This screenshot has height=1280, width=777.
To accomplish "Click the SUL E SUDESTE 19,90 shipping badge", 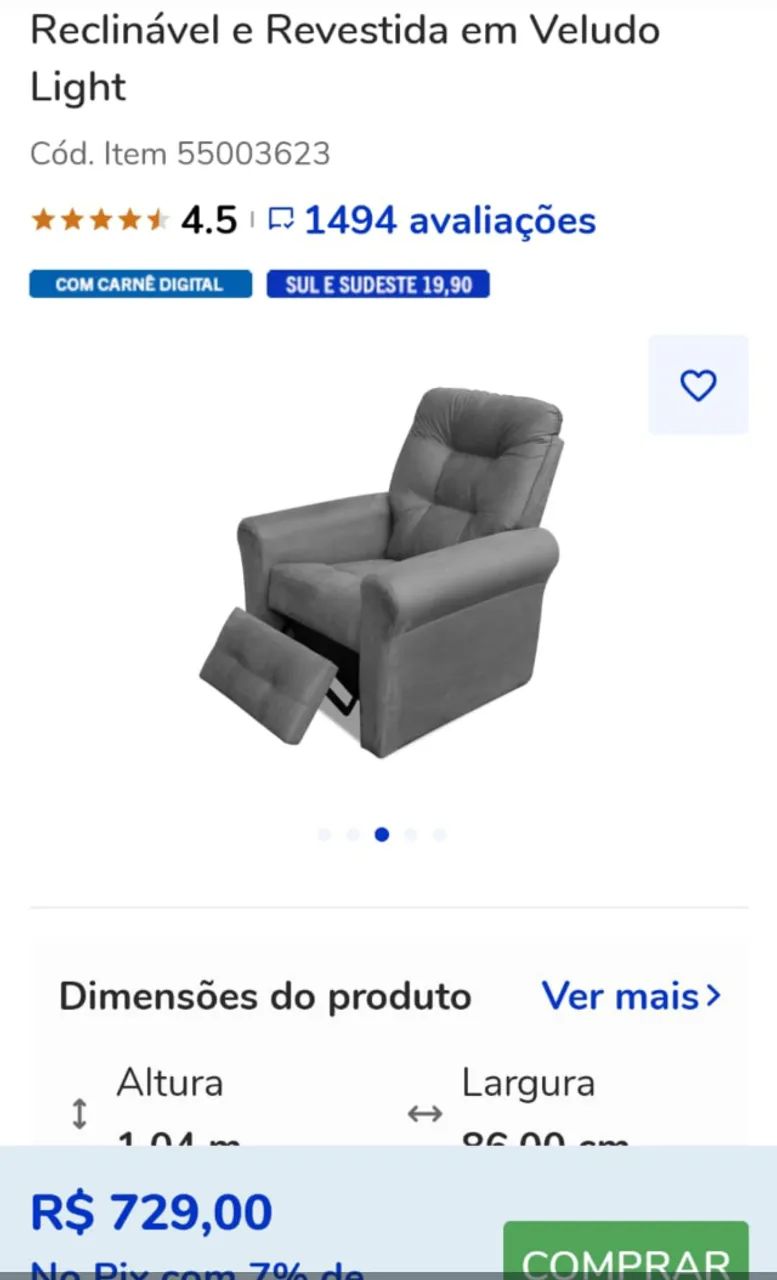I will tap(378, 284).
